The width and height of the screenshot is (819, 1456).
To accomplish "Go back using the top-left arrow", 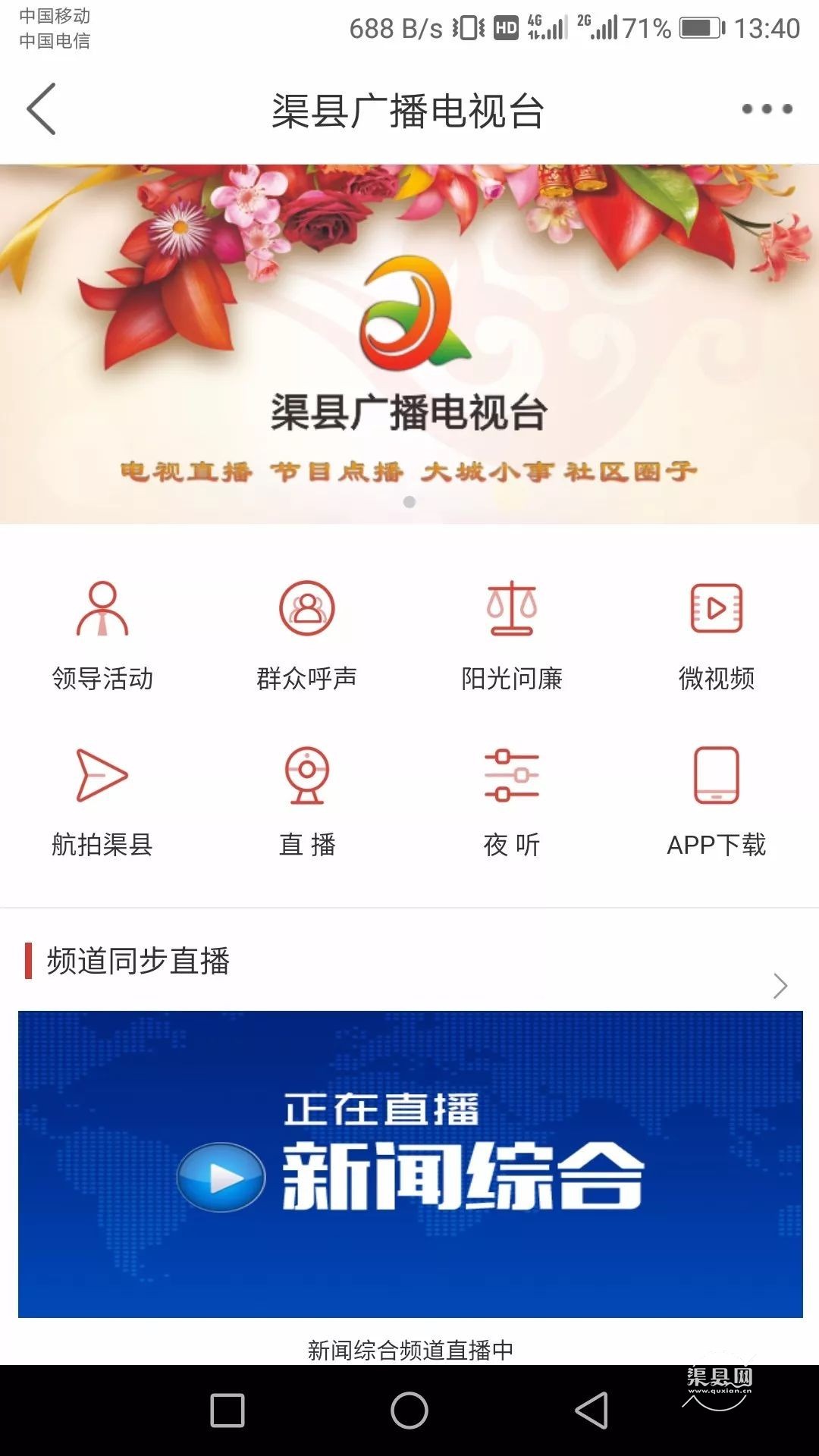I will pyautogui.click(x=42, y=109).
